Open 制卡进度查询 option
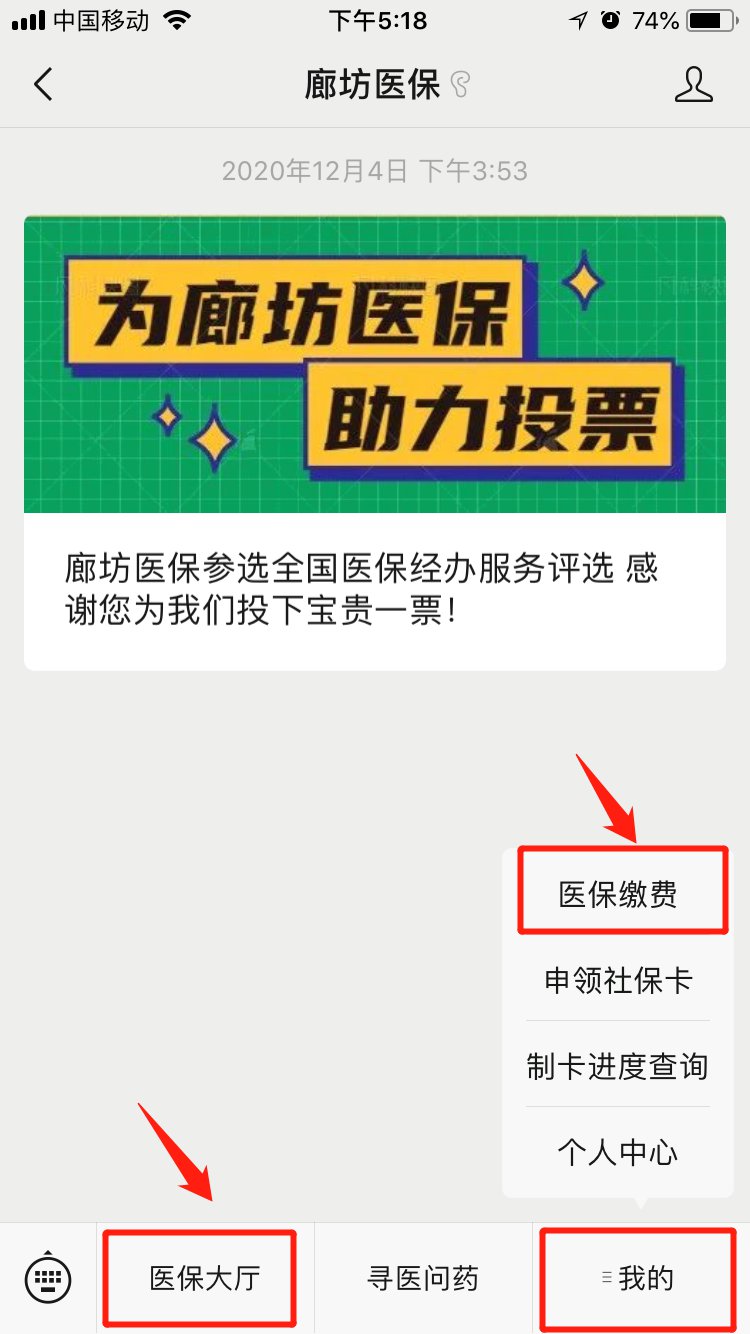 [618, 1066]
